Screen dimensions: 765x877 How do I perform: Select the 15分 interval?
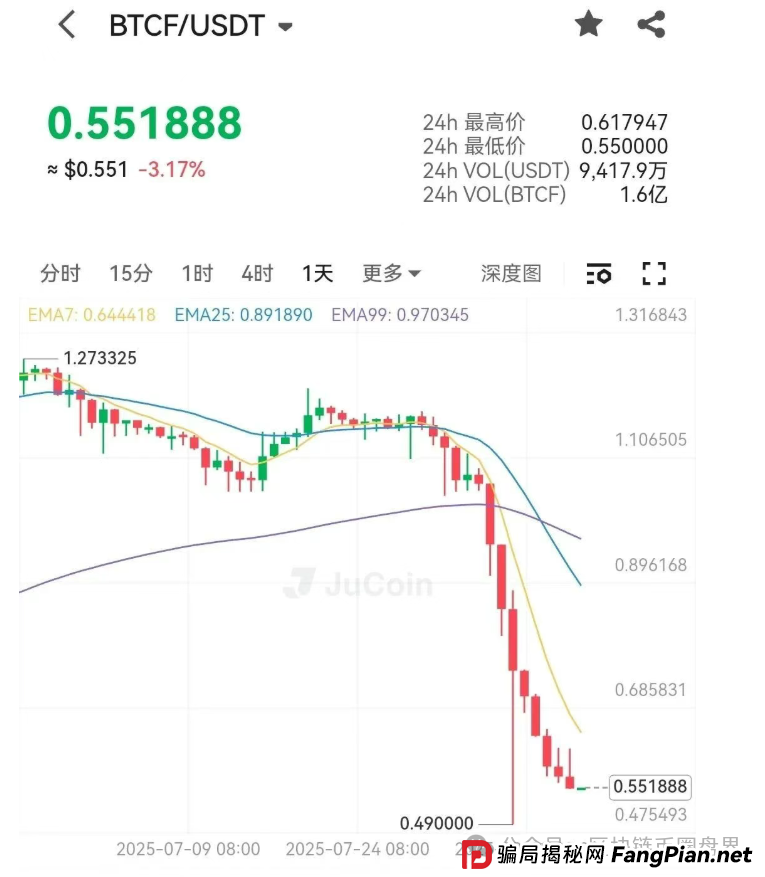click(x=131, y=273)
